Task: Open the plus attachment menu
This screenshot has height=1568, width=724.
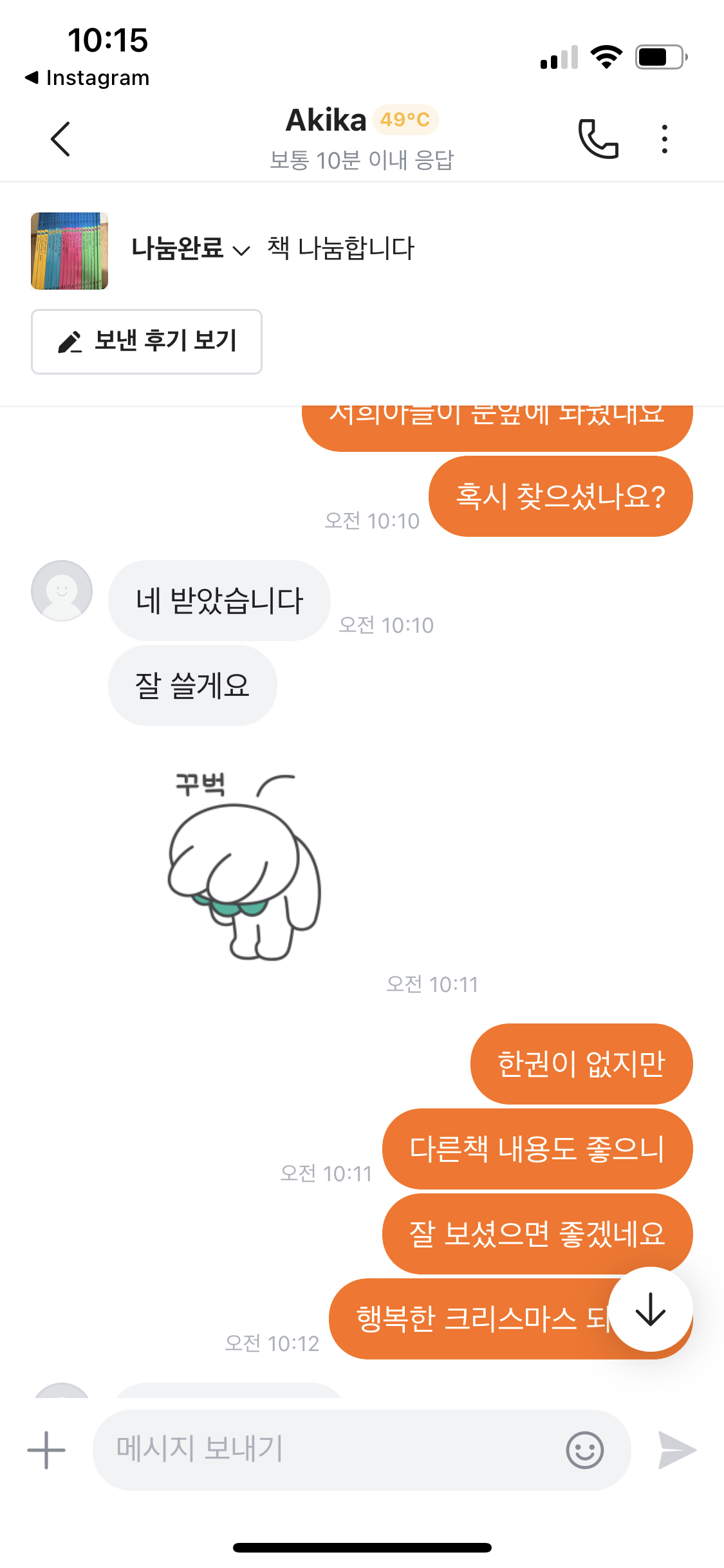Action: click(46, 1450)
